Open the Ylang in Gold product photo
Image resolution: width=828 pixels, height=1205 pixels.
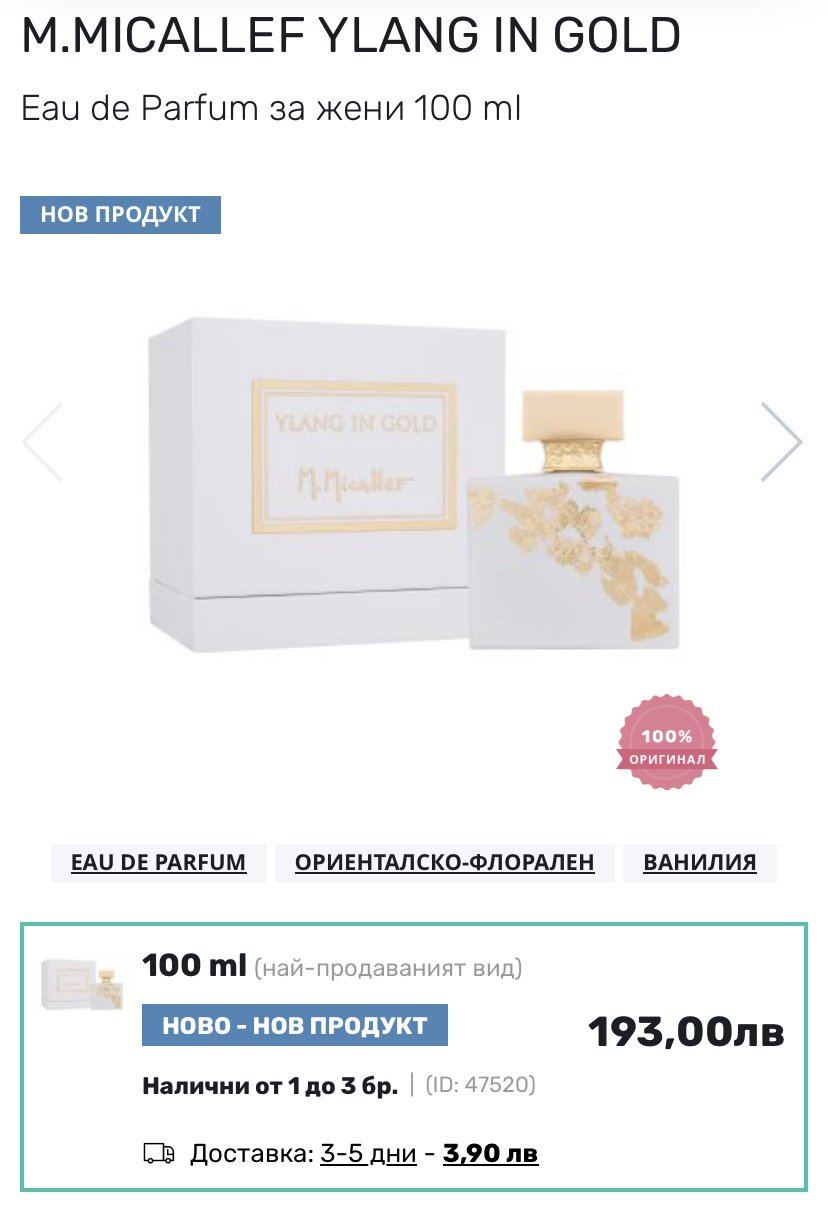click(414, 485)
